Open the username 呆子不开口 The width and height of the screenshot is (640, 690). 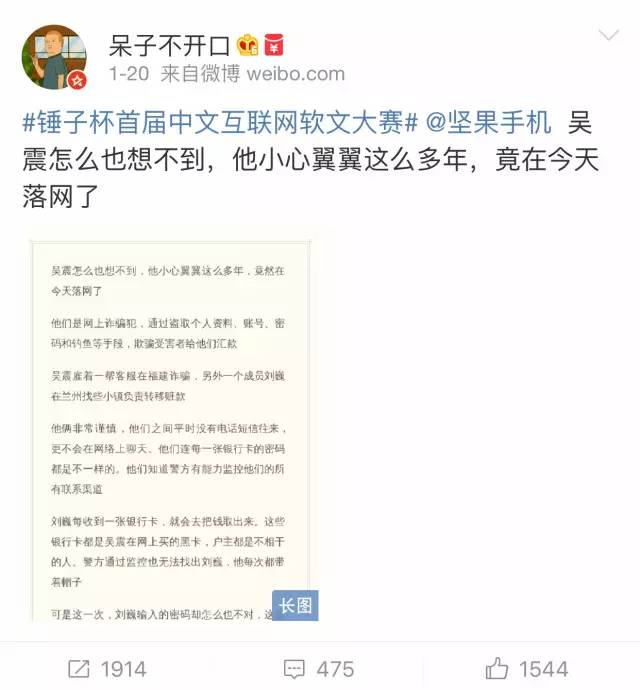[x=170, y=44]
